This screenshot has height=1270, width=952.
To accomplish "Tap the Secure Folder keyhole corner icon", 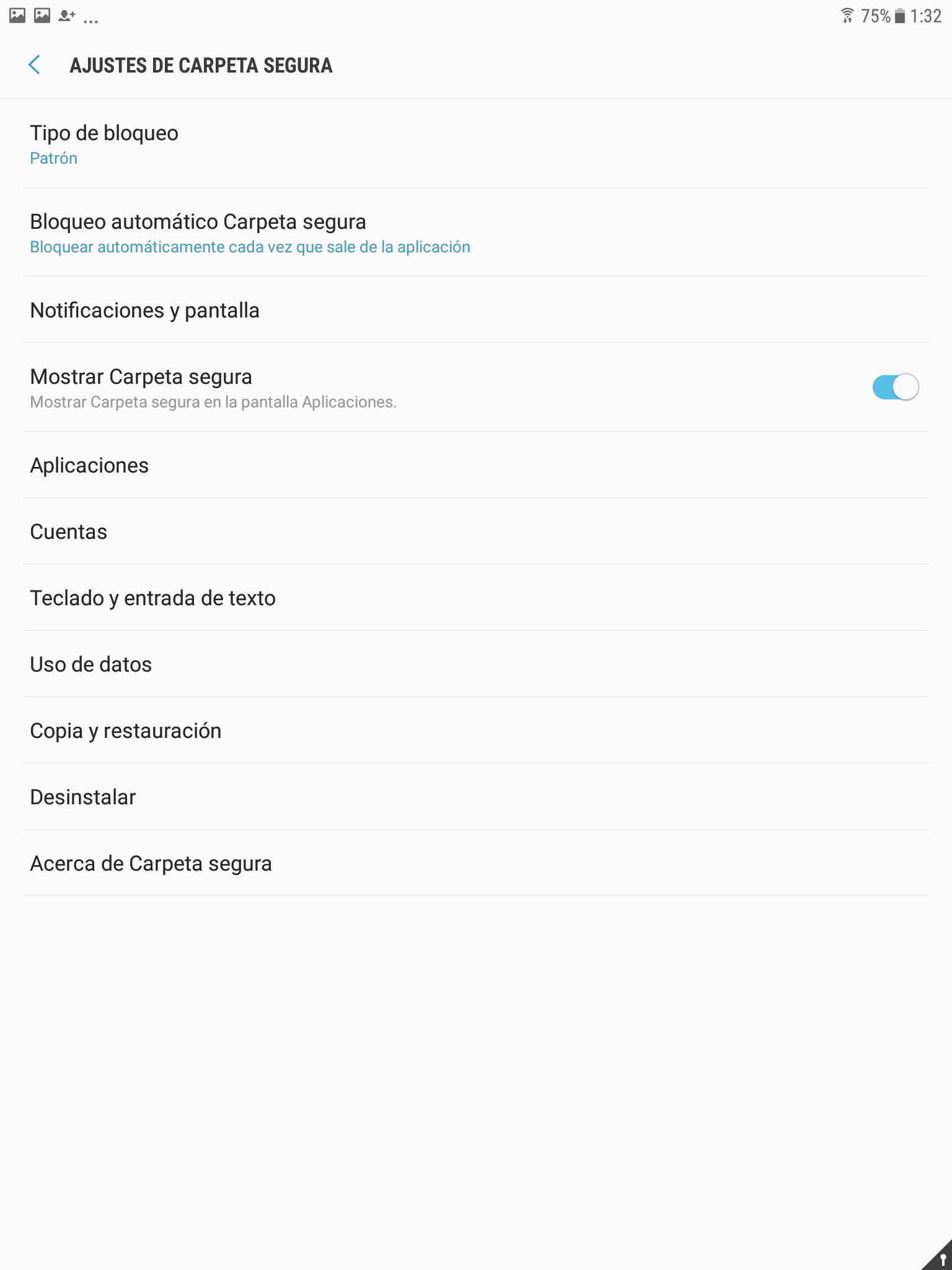I will 940,1258.
